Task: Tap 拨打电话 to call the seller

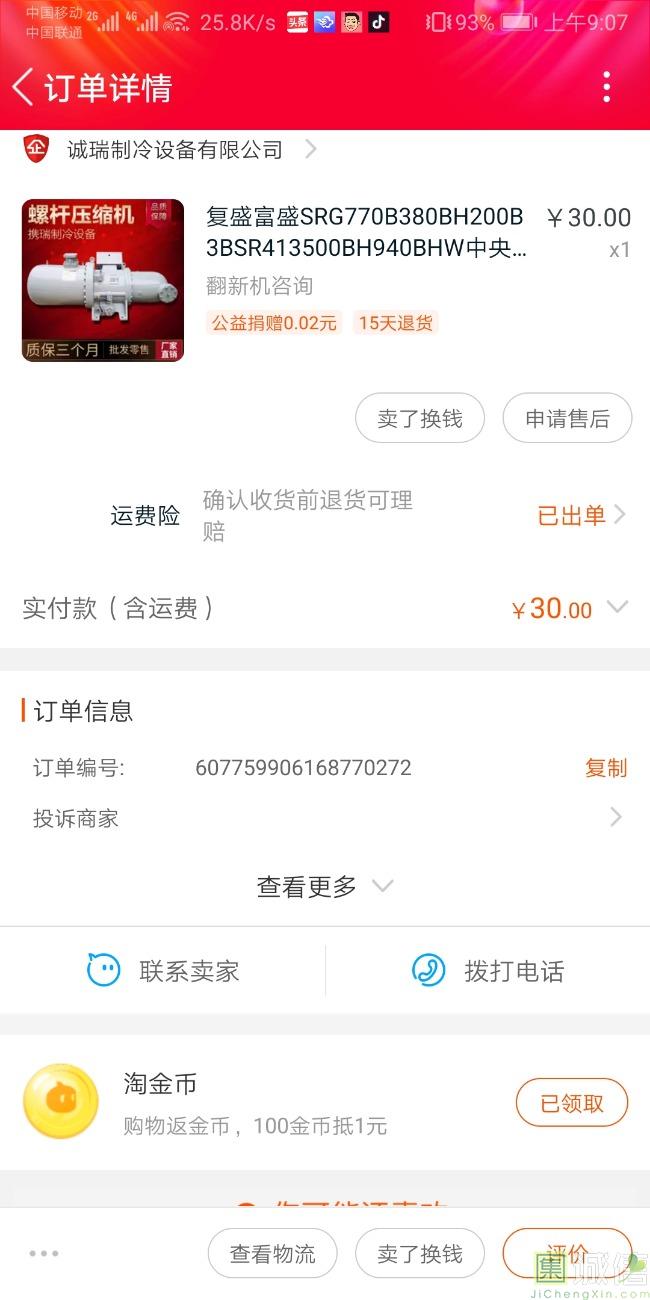Action: pos(488,970)
